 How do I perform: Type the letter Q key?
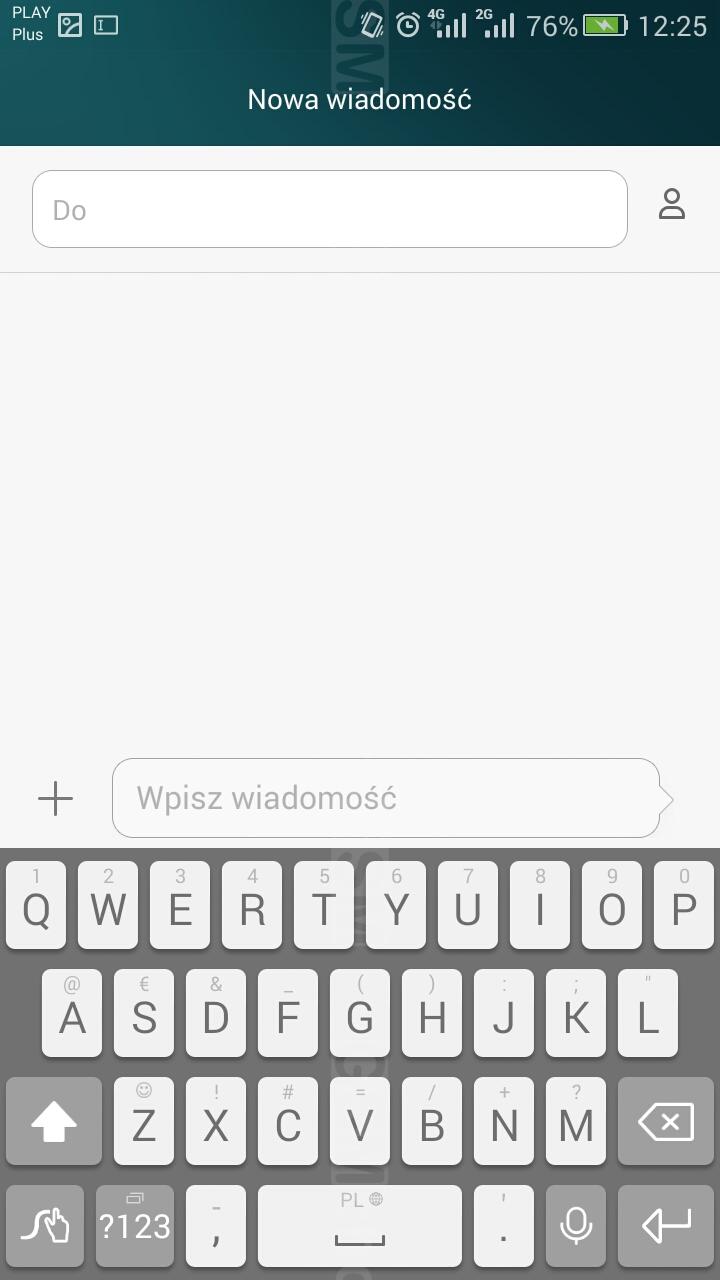point(36,905)
